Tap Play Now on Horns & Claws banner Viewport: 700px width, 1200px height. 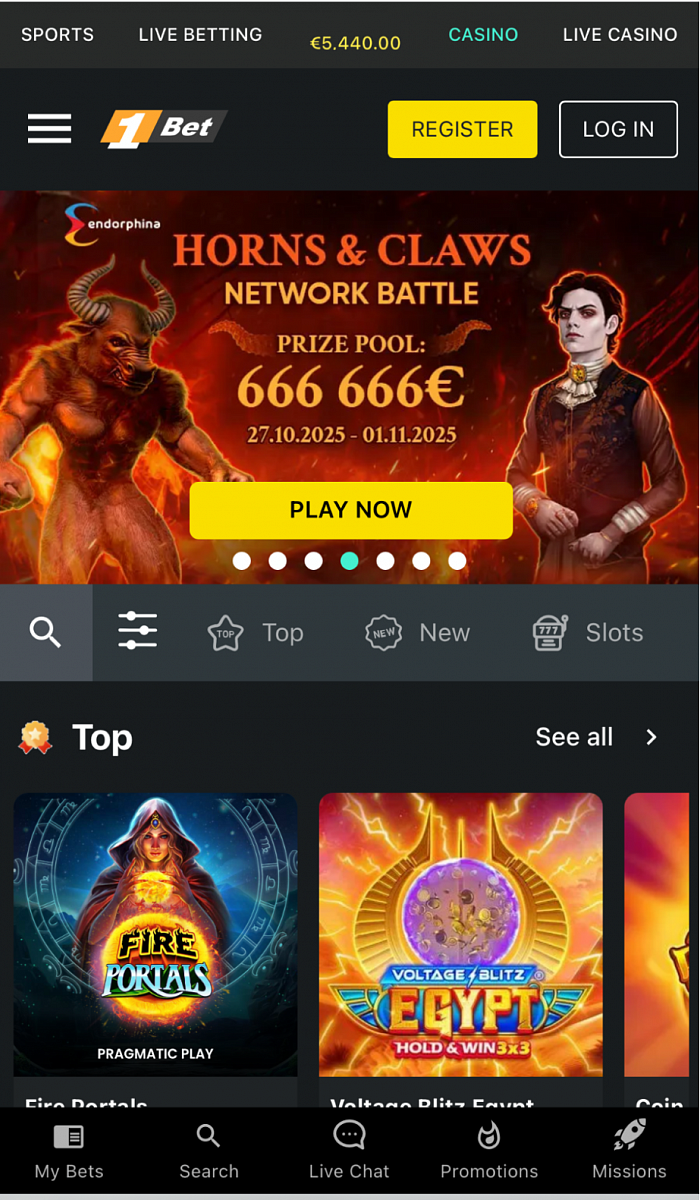[x=351, y=510]
